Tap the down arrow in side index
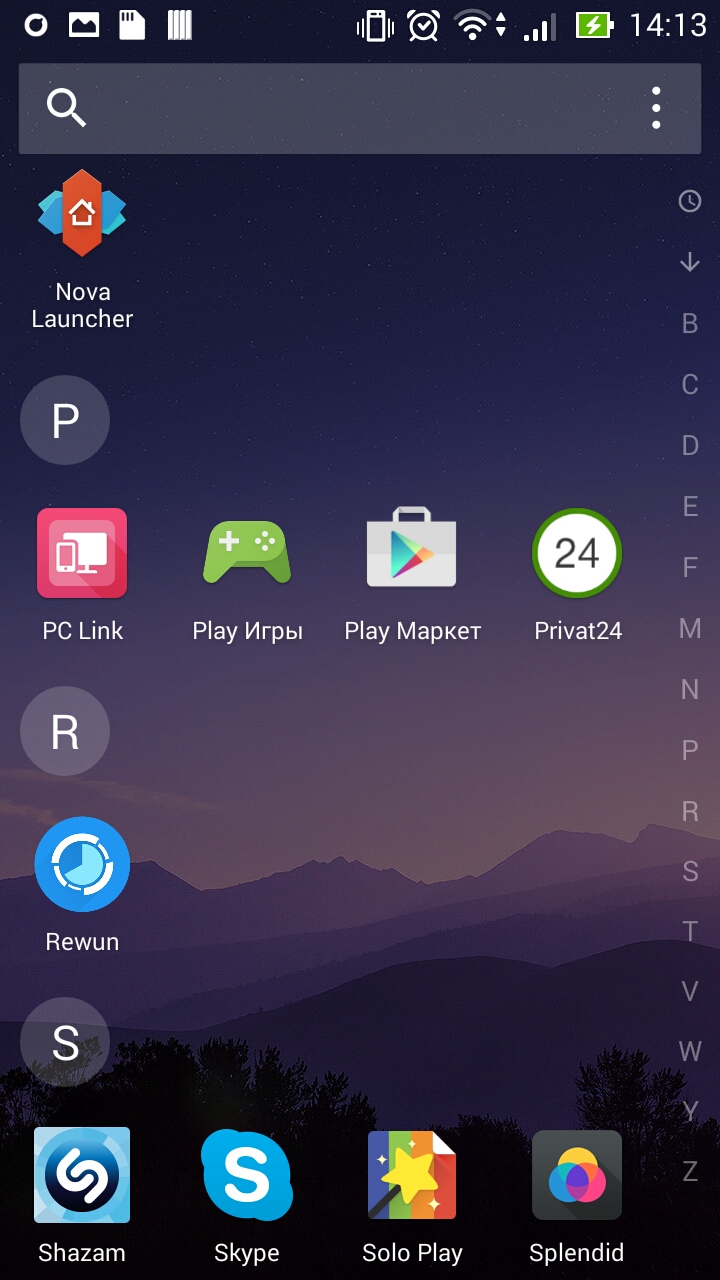Viewport: 720px width, 1280px height. click(x=690, y=262)
